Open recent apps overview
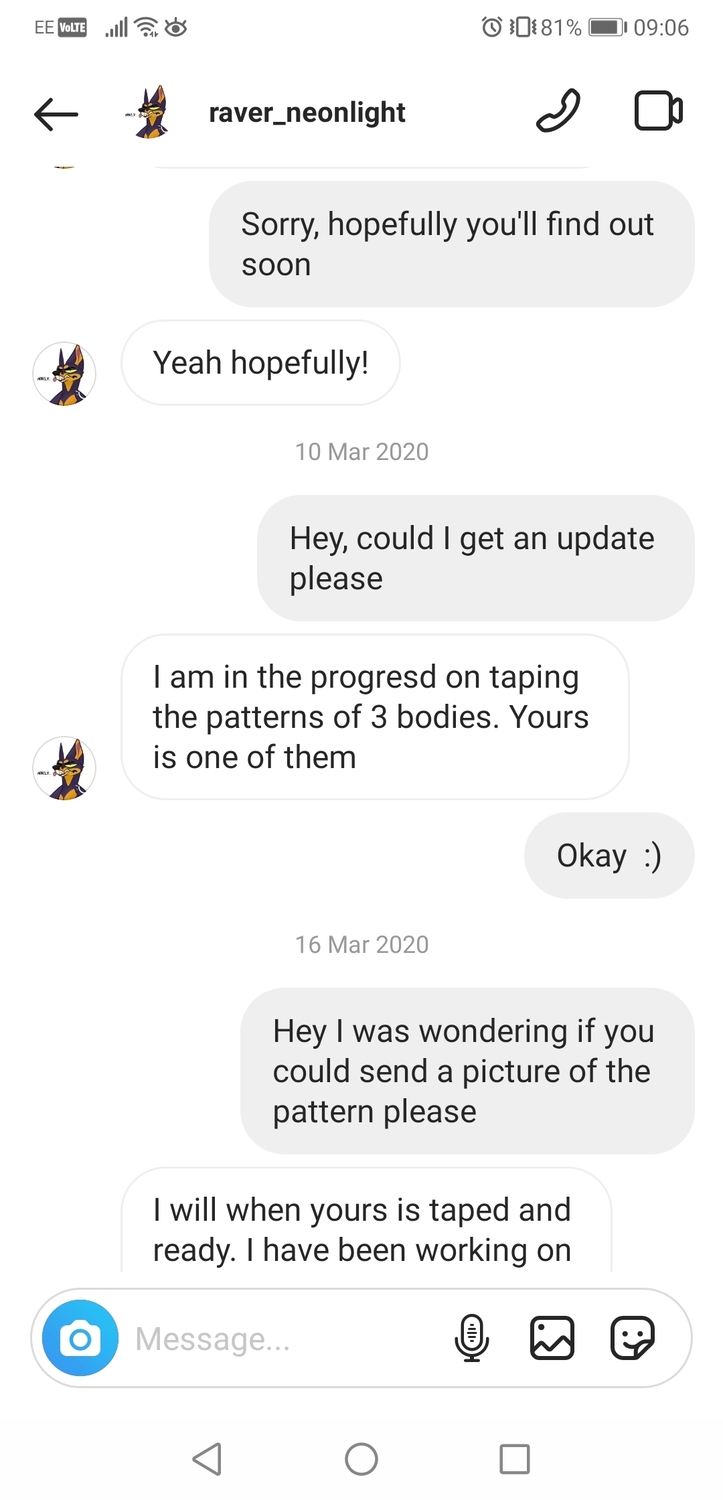This screenshot has height=1500, width=723. [514, 1459]
